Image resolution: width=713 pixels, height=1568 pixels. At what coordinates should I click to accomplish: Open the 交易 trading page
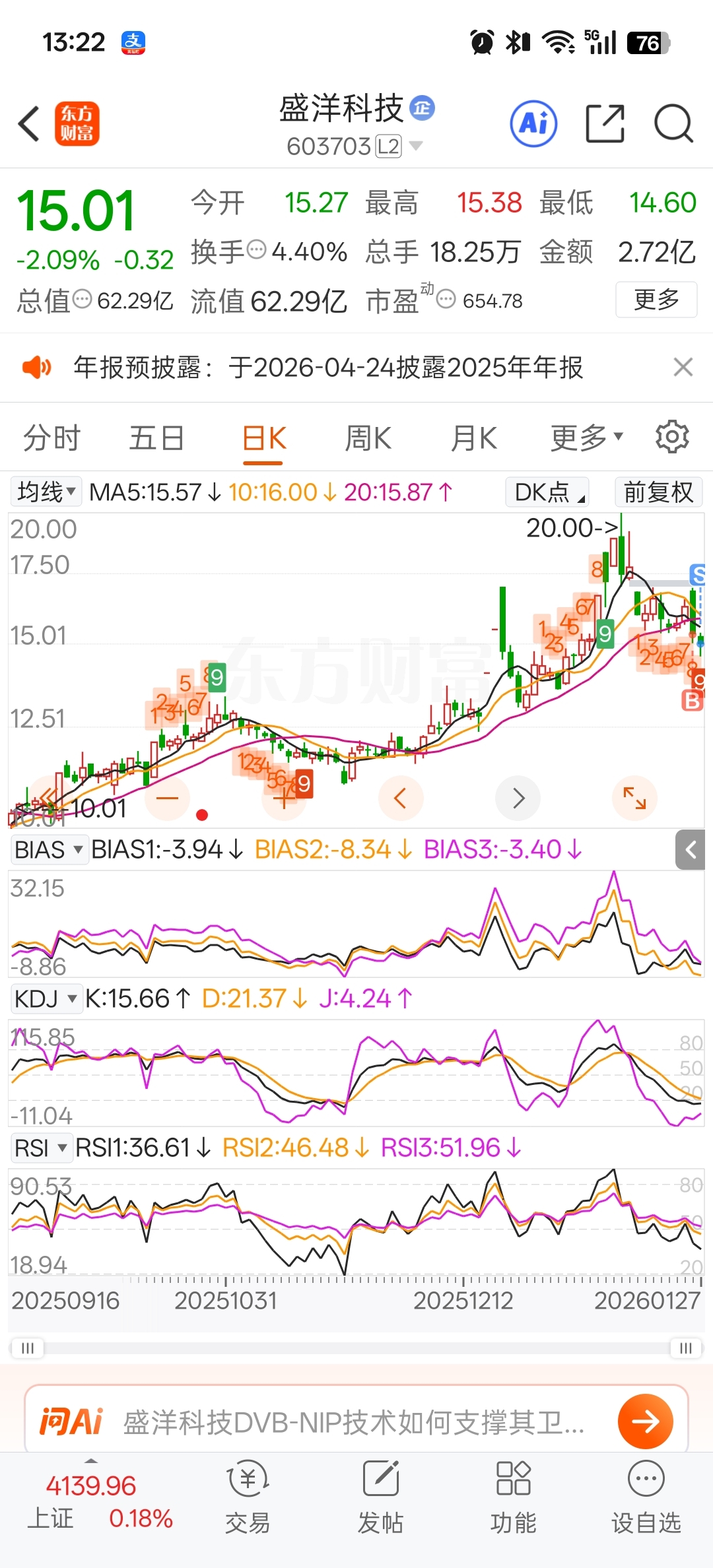point(248,1497)
